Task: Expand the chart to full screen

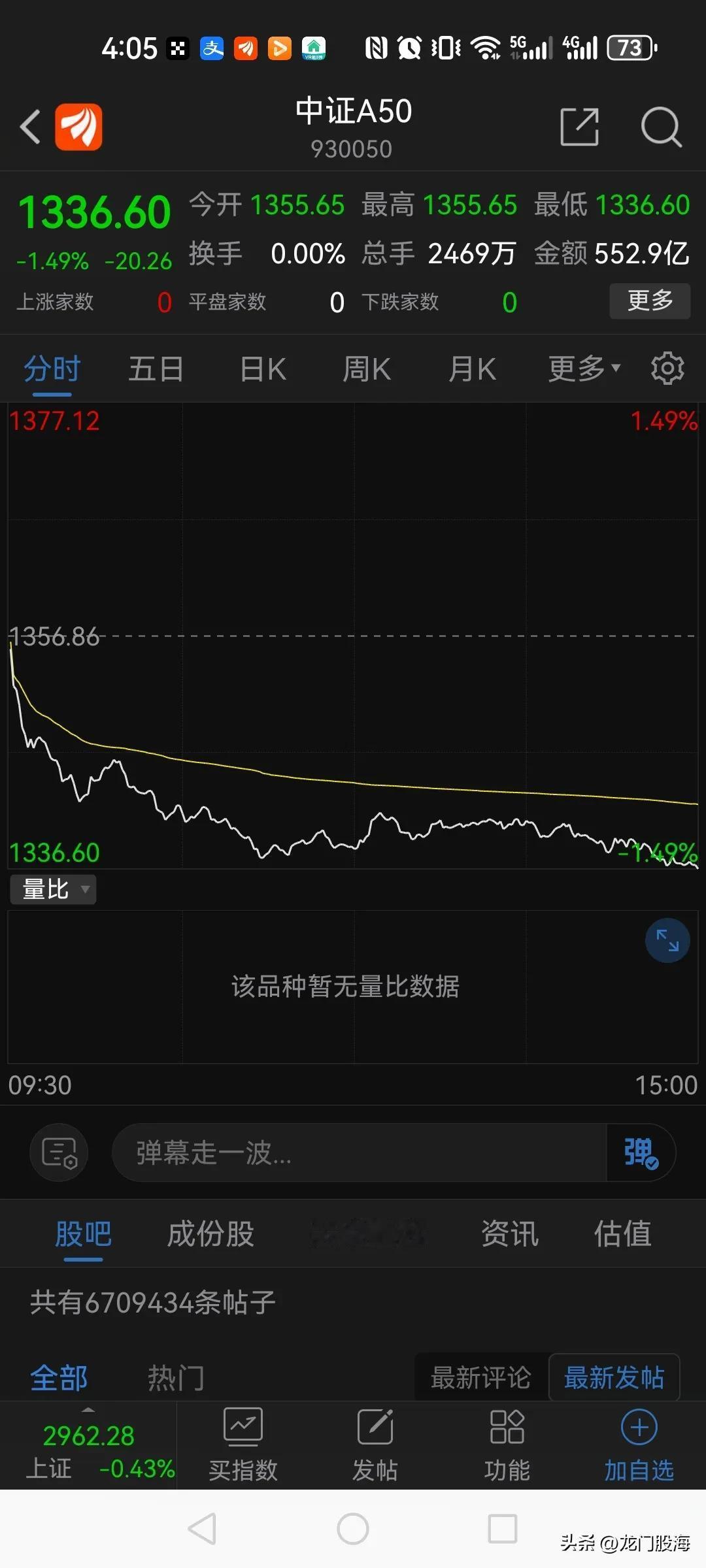Action: point(667,941)
